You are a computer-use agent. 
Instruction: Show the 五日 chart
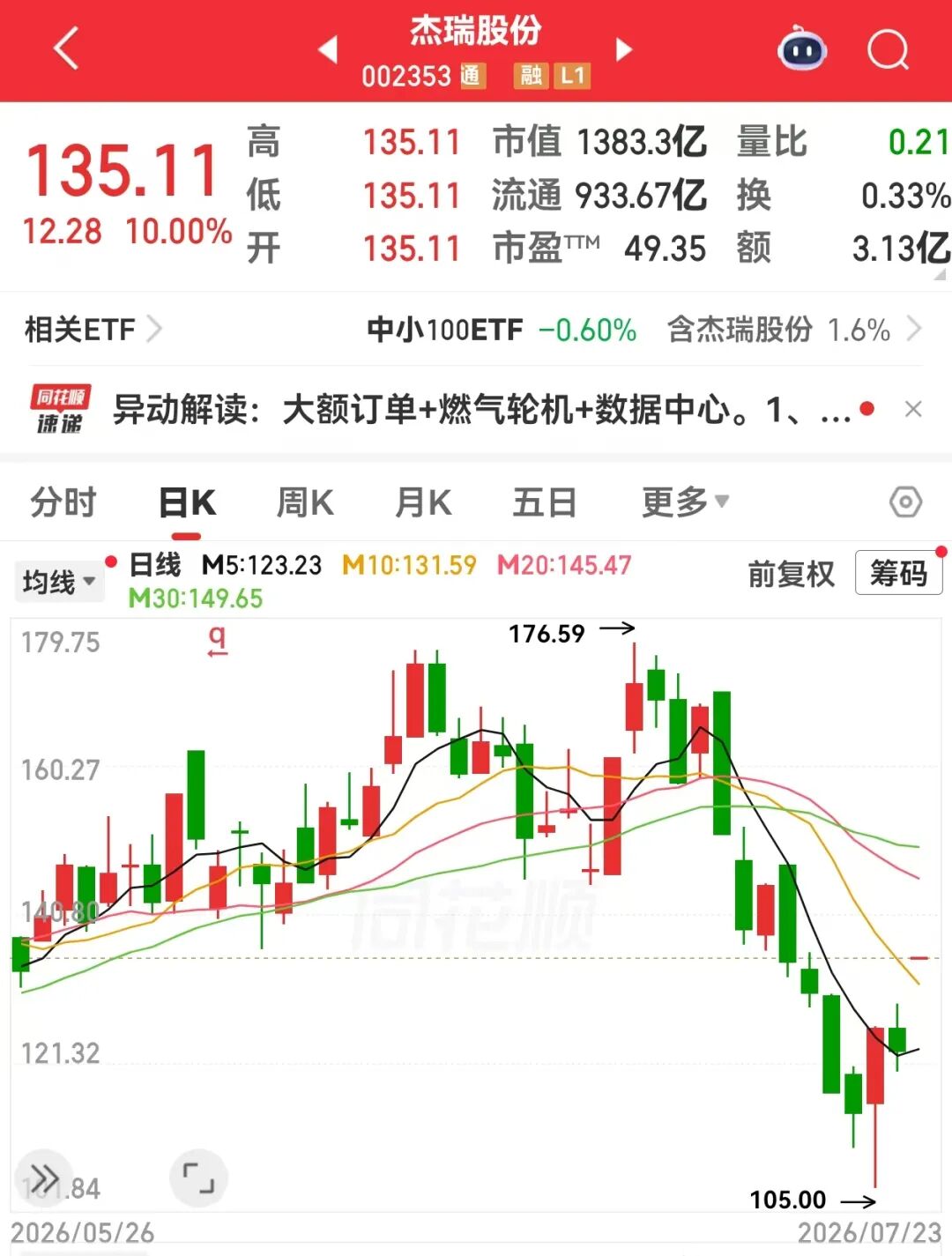[545, 502]
